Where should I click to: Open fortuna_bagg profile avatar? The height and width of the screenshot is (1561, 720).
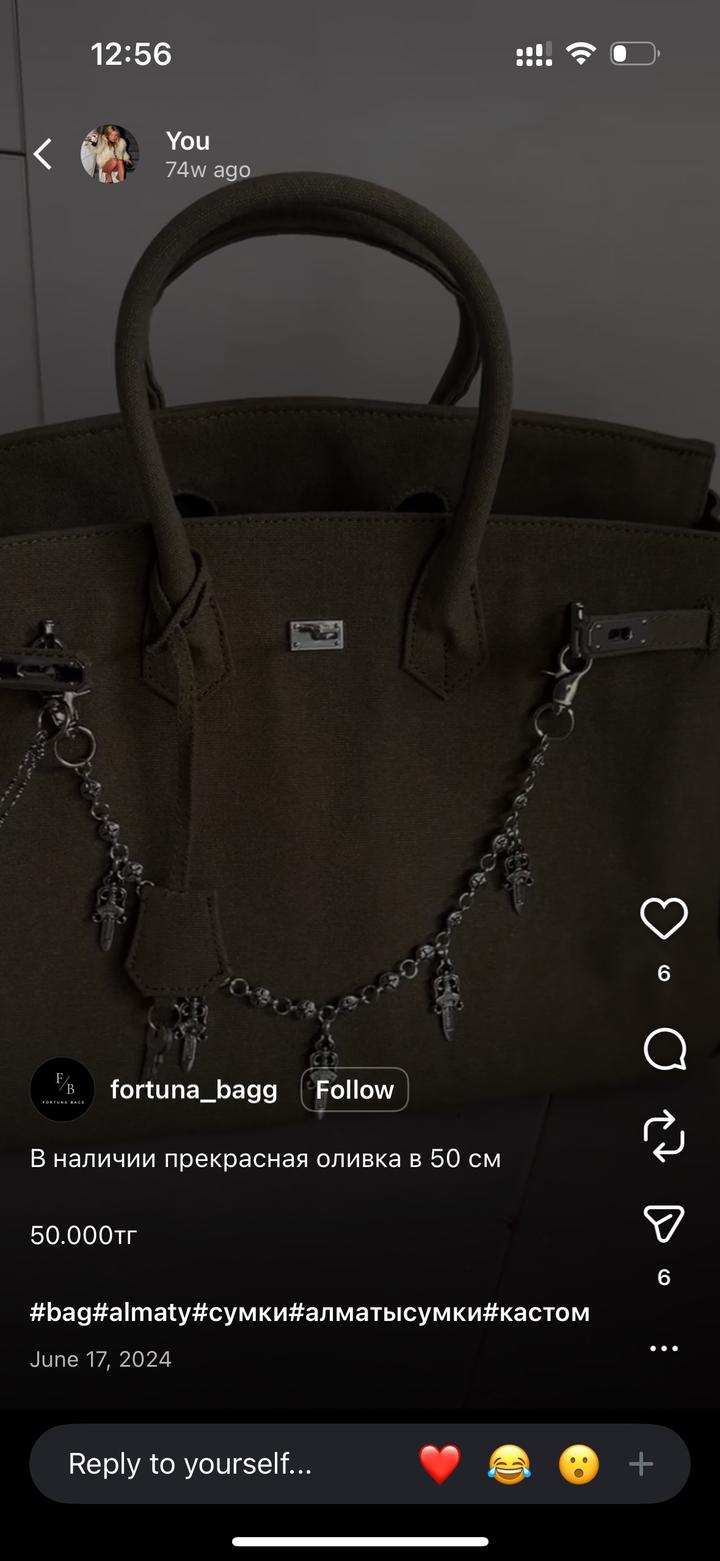point(62,1089)
